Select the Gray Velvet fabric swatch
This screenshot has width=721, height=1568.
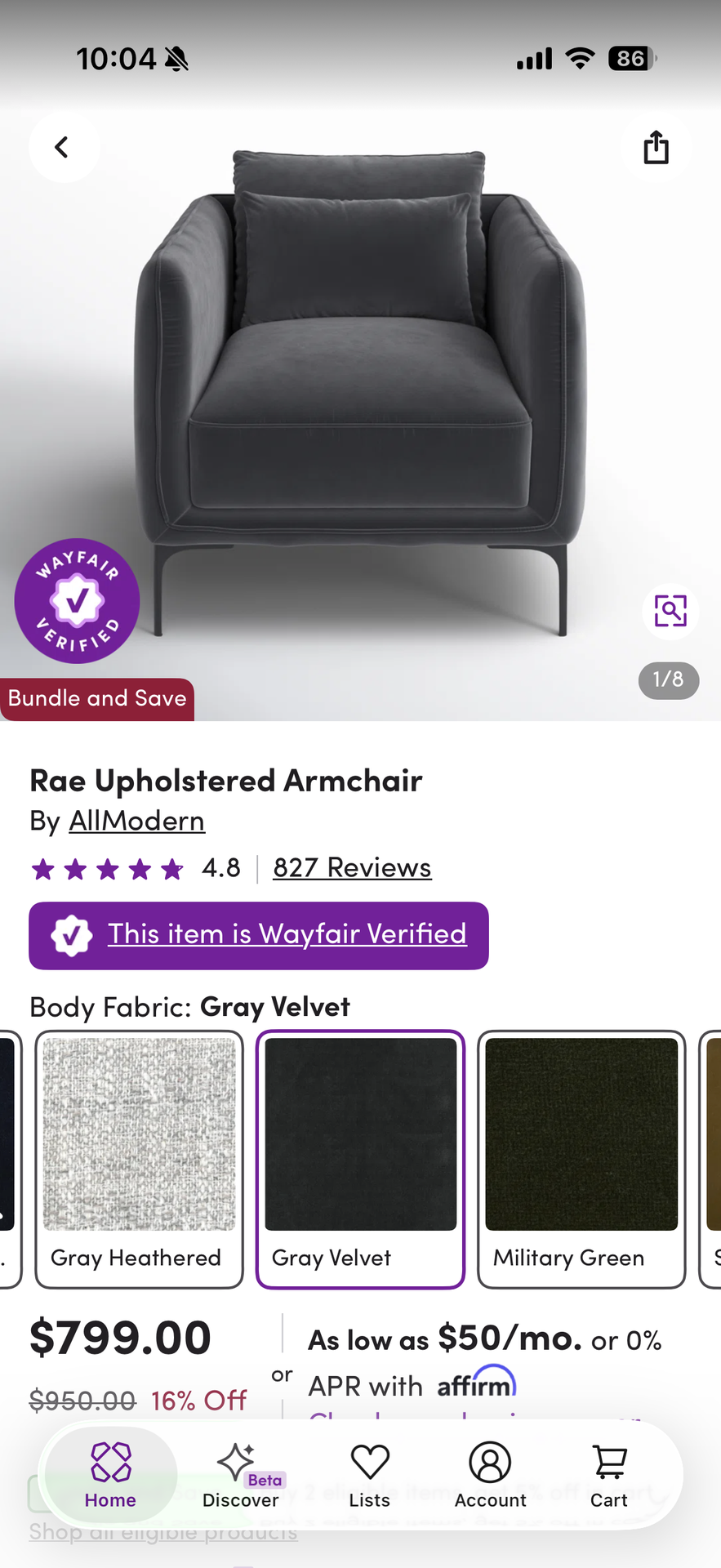coord(360,1159)
